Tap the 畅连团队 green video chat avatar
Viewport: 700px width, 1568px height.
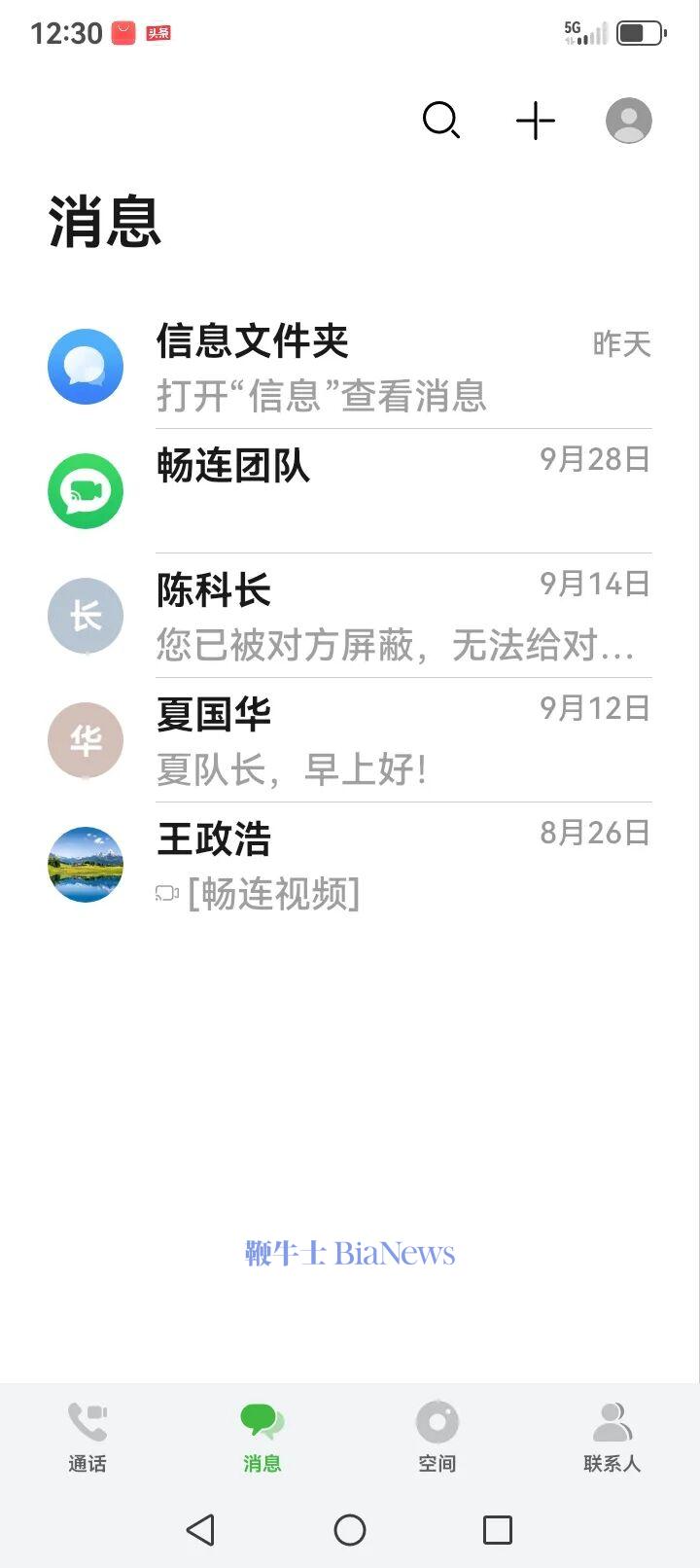(85, 490)
